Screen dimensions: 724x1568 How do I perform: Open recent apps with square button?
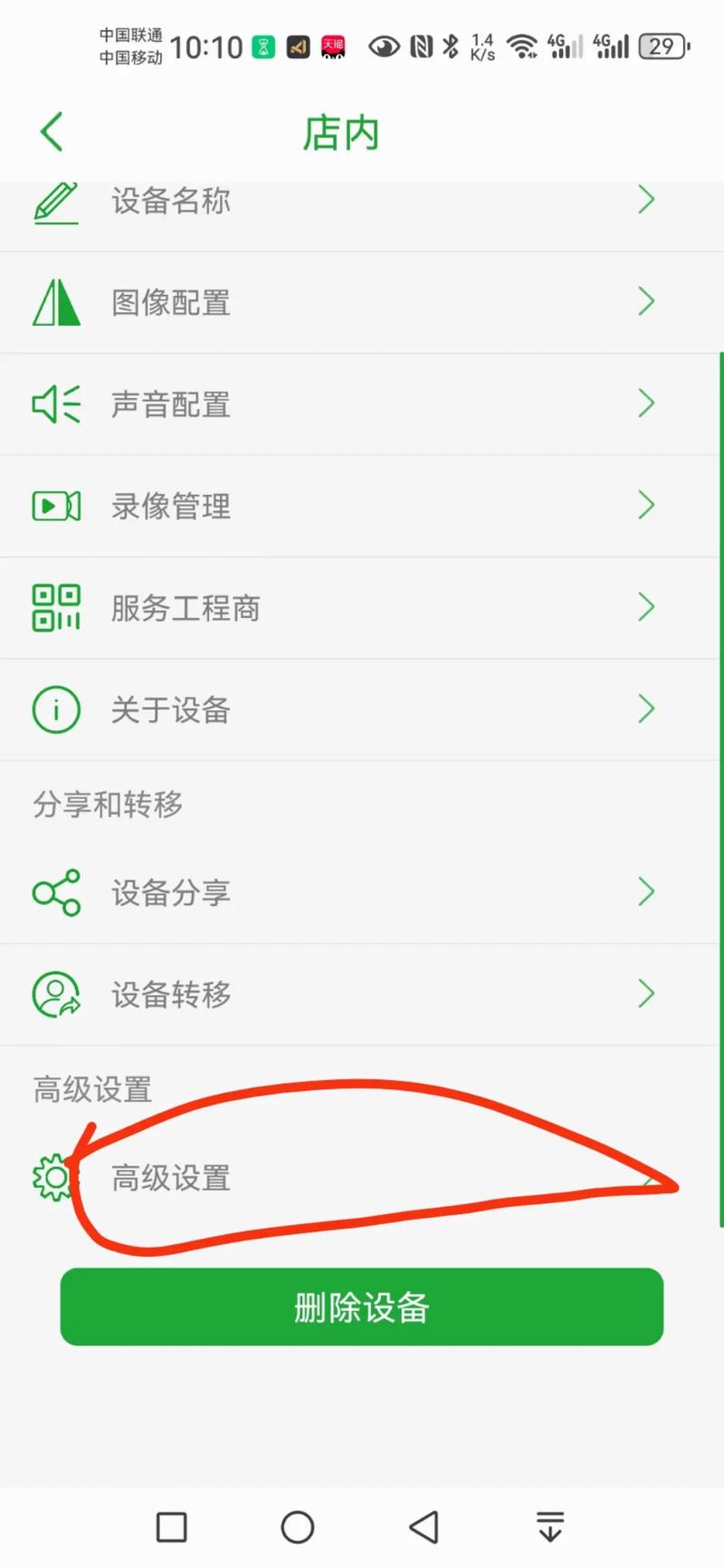[x=172, y=1527]
